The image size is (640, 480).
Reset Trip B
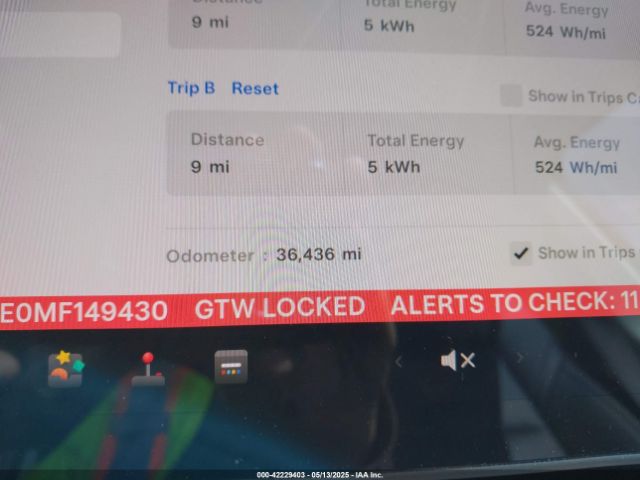(x=255, y=88)
